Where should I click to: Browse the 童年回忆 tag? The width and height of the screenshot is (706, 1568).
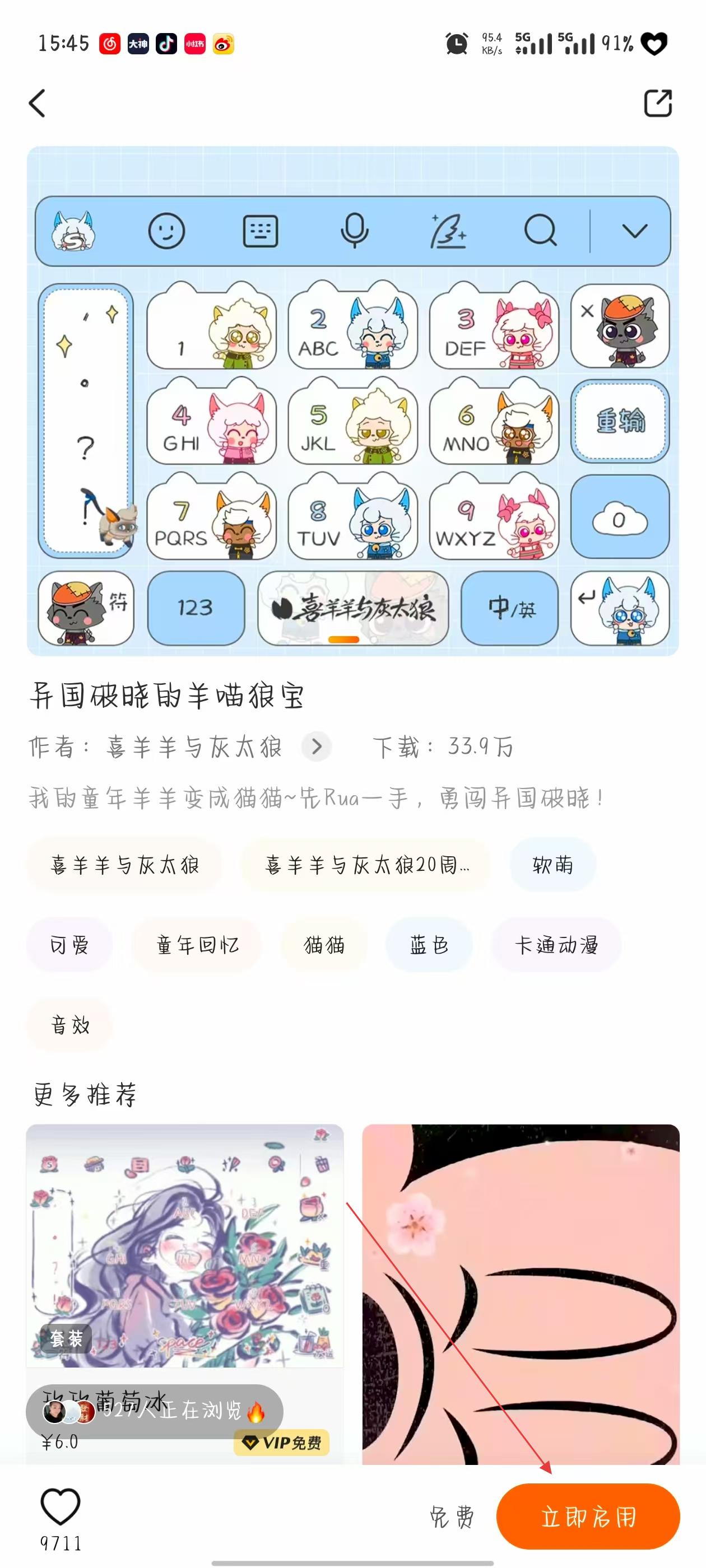coord(197,945)
